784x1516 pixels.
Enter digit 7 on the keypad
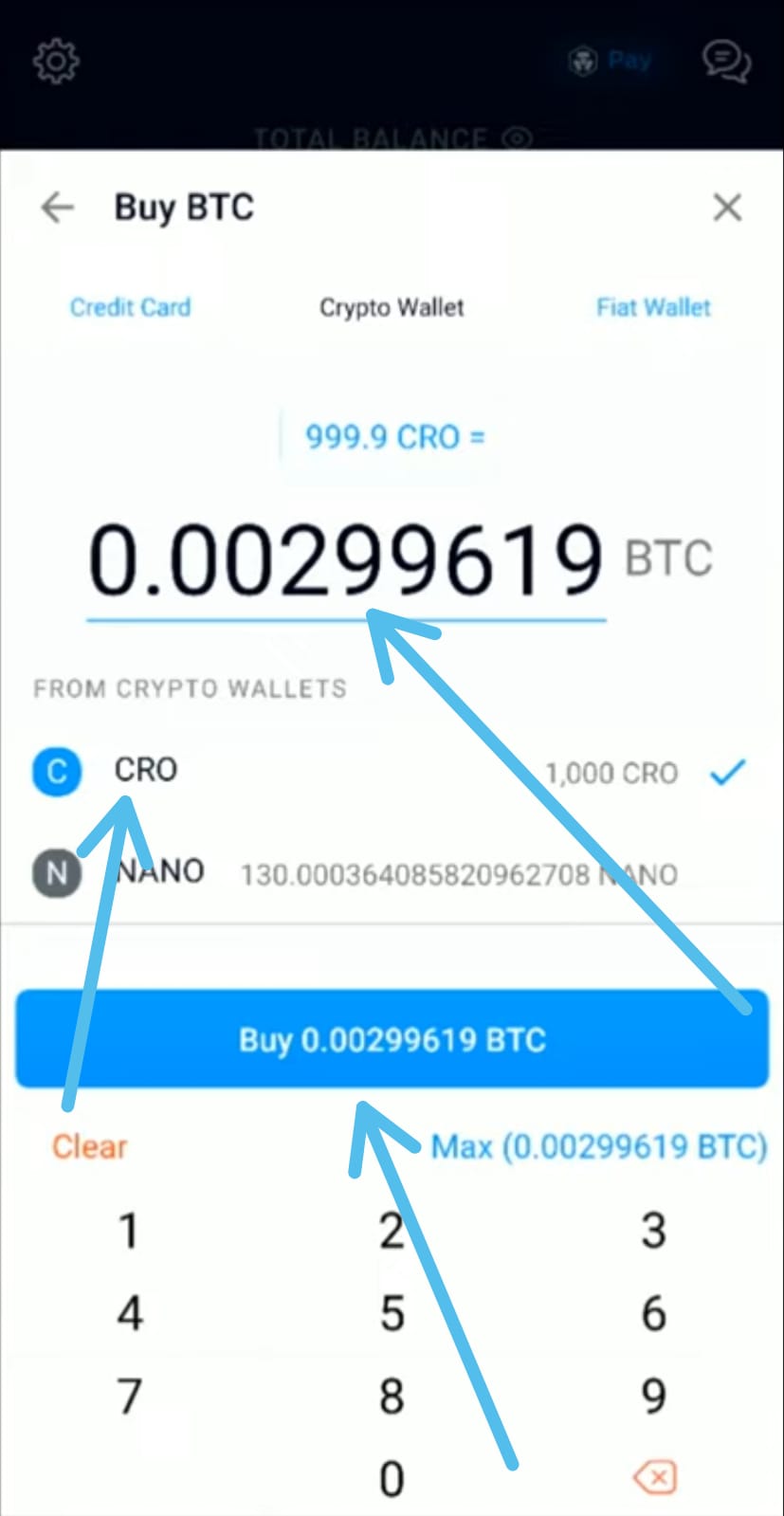pyautogui.click(x=129, y=1397)
